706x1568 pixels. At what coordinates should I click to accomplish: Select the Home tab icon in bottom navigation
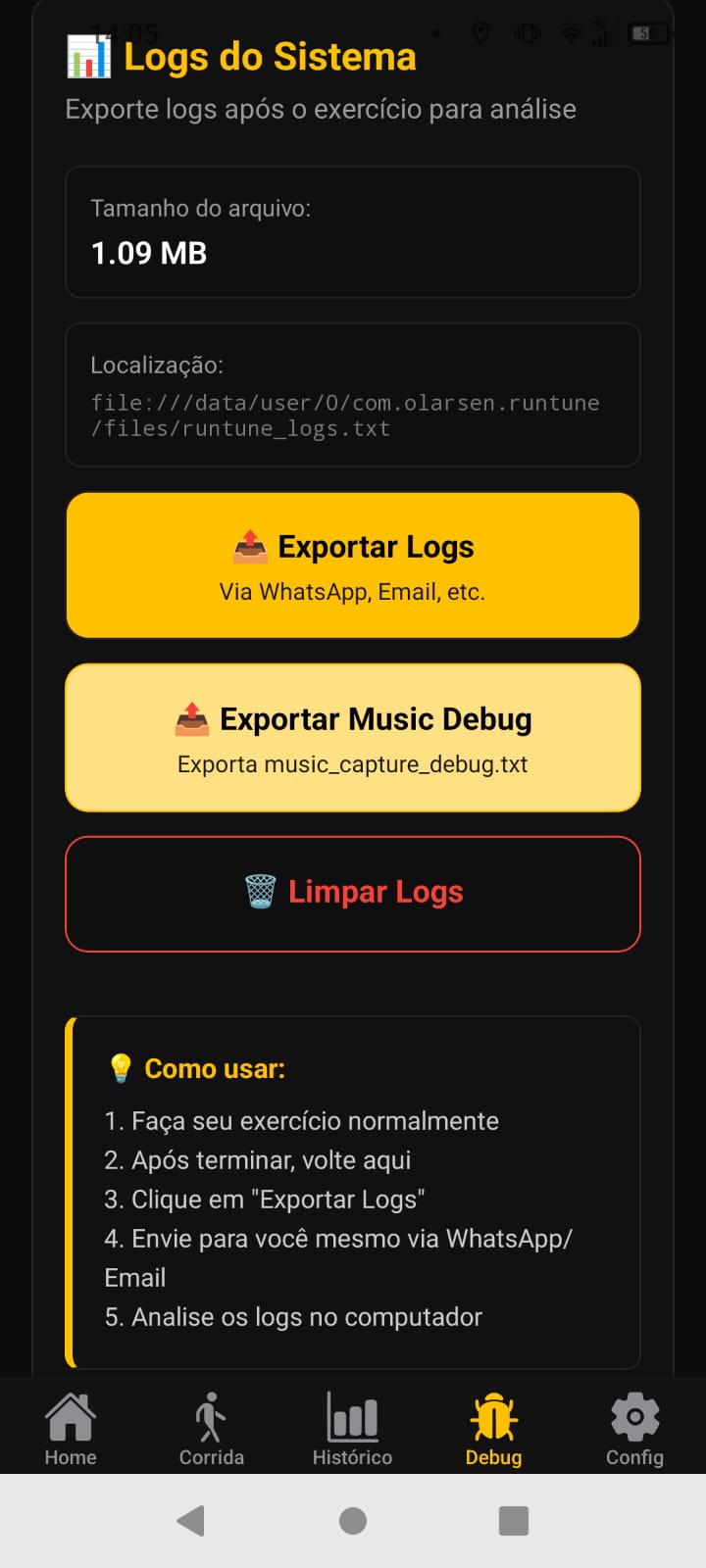point(69,1415)
